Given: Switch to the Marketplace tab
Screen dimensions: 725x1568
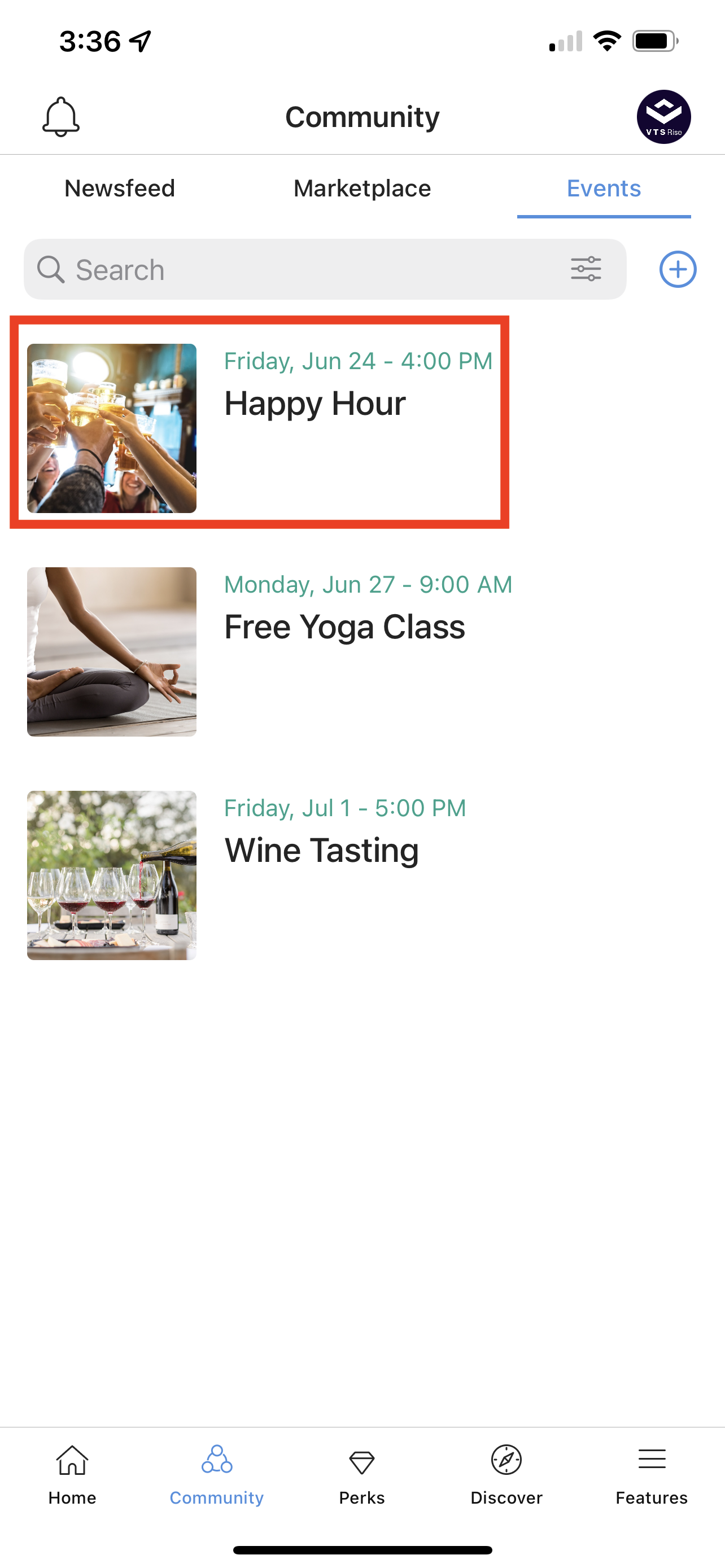Looking at the screenshot, I should click(x=362, y=188).
